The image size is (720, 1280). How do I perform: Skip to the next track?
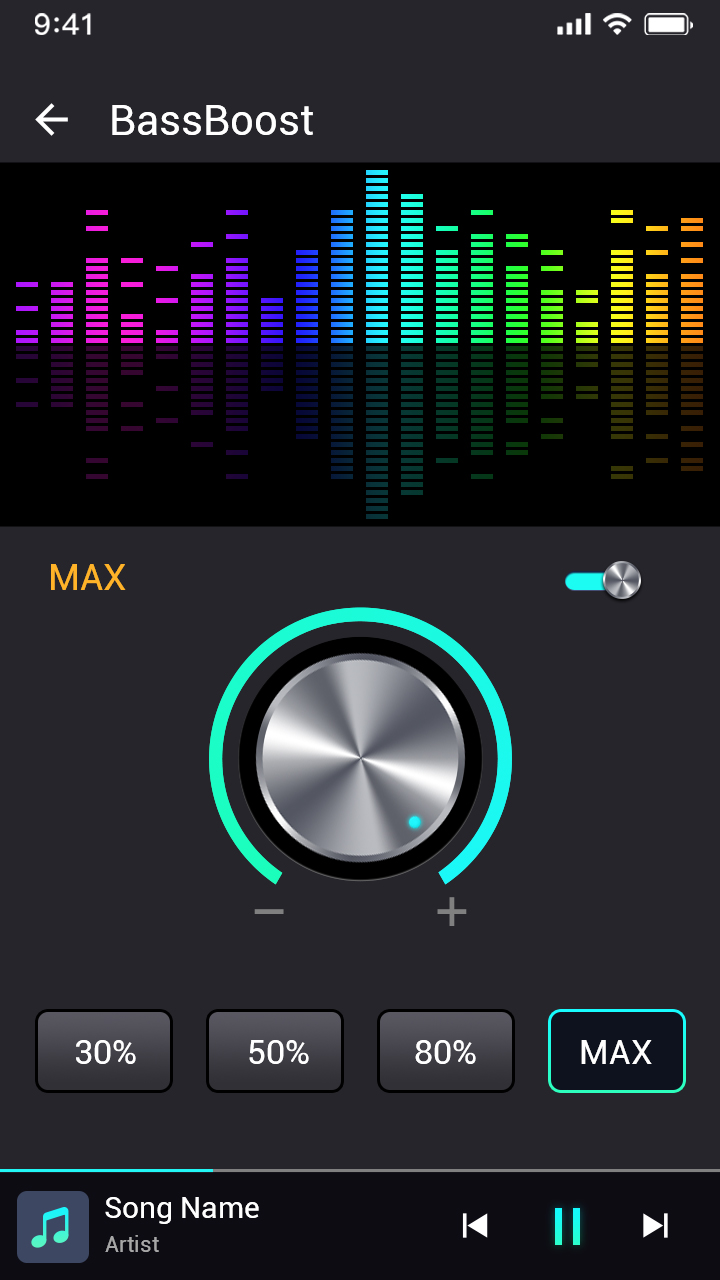point(655,1225)
